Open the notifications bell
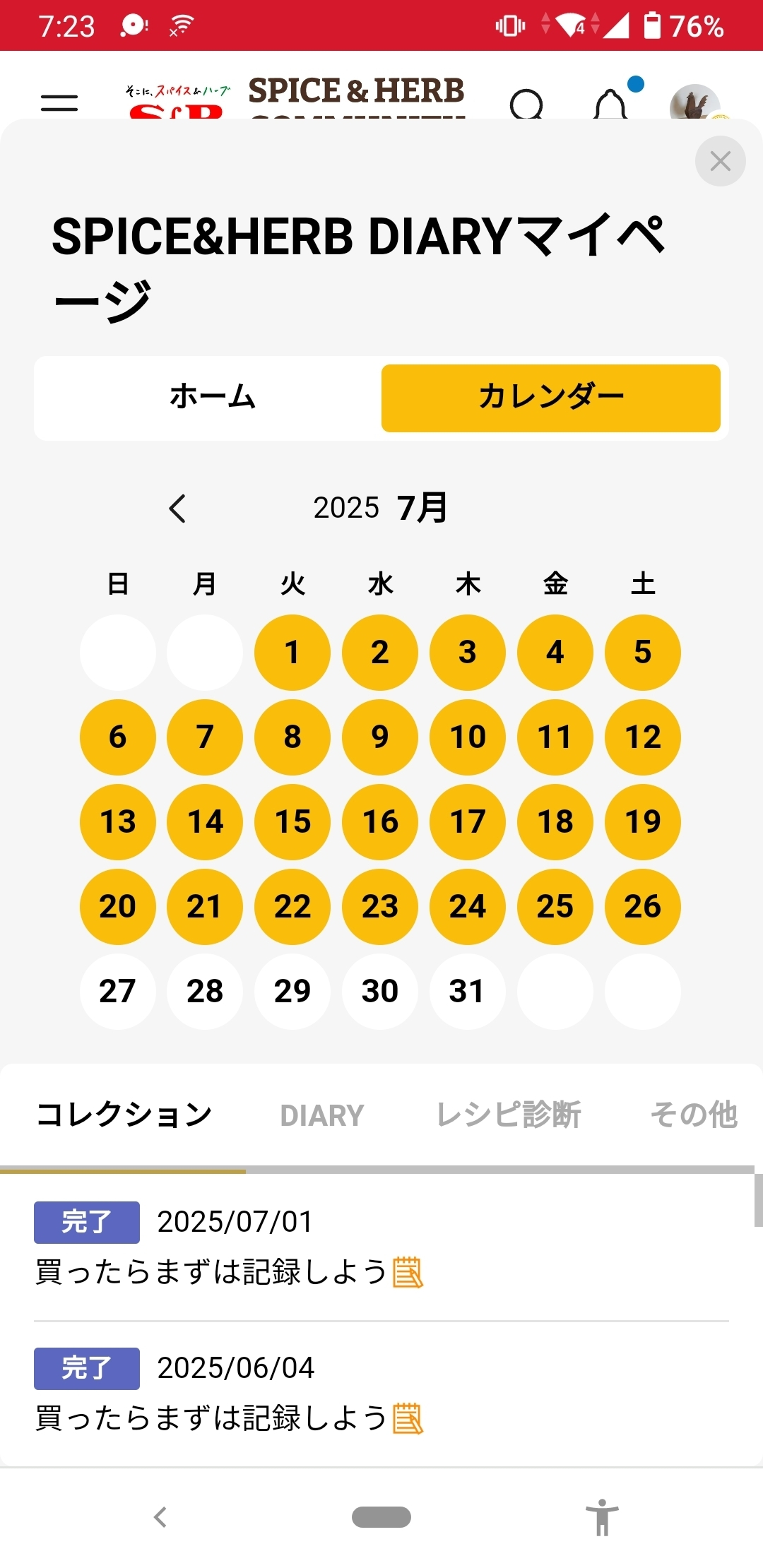This screenshot has height=1568, width=763. coord(611,102)
